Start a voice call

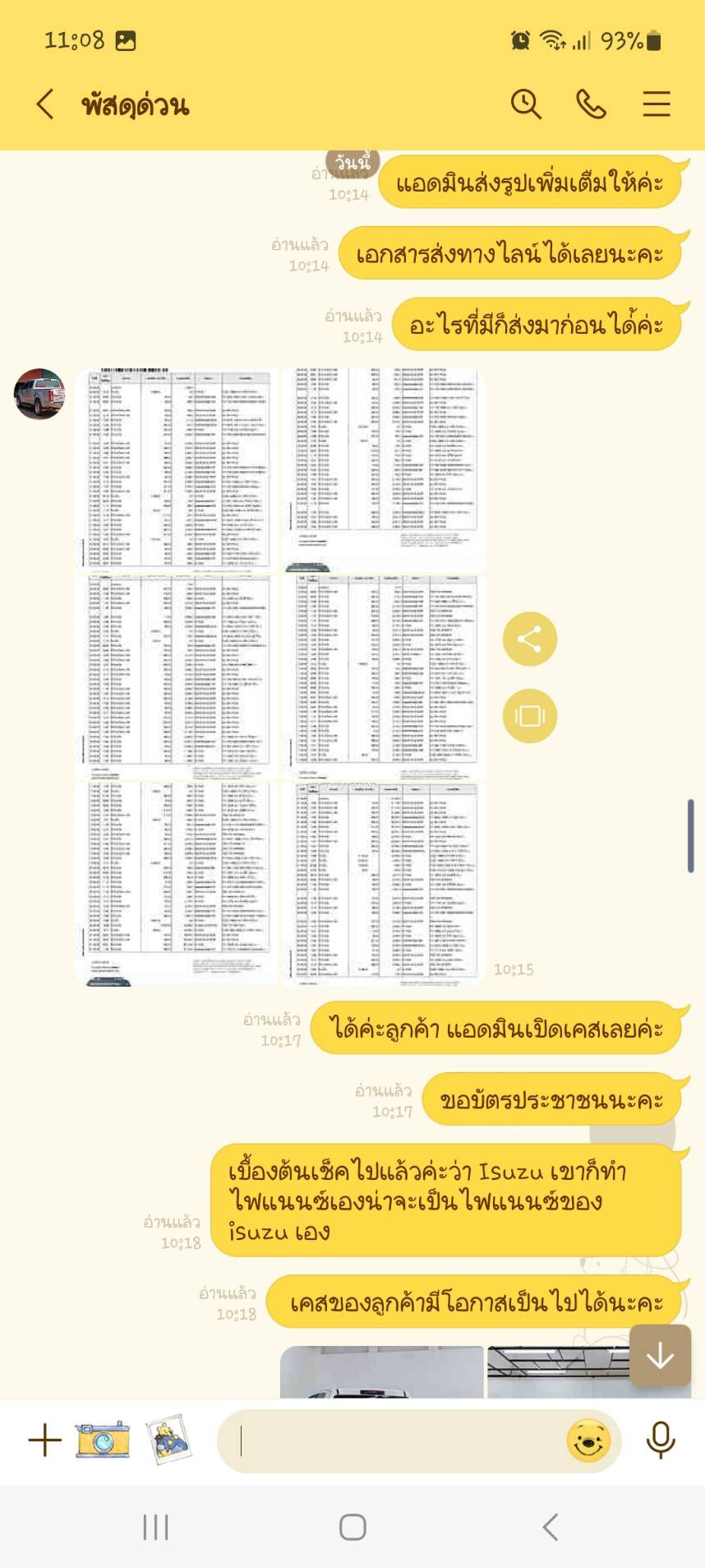pyautogui.click(x=591, y=104)
